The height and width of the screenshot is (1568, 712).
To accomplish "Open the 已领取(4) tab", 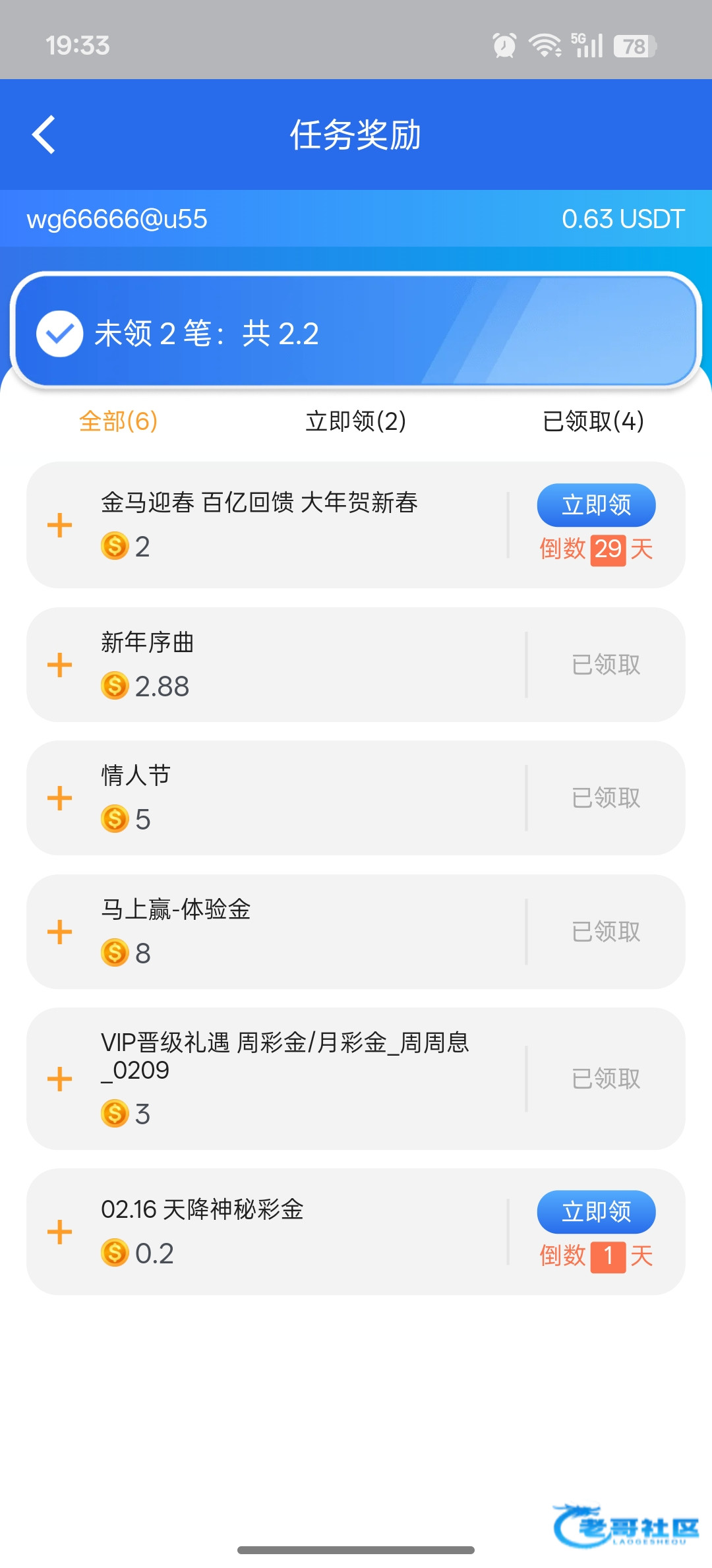I will [x=593, y=421].
